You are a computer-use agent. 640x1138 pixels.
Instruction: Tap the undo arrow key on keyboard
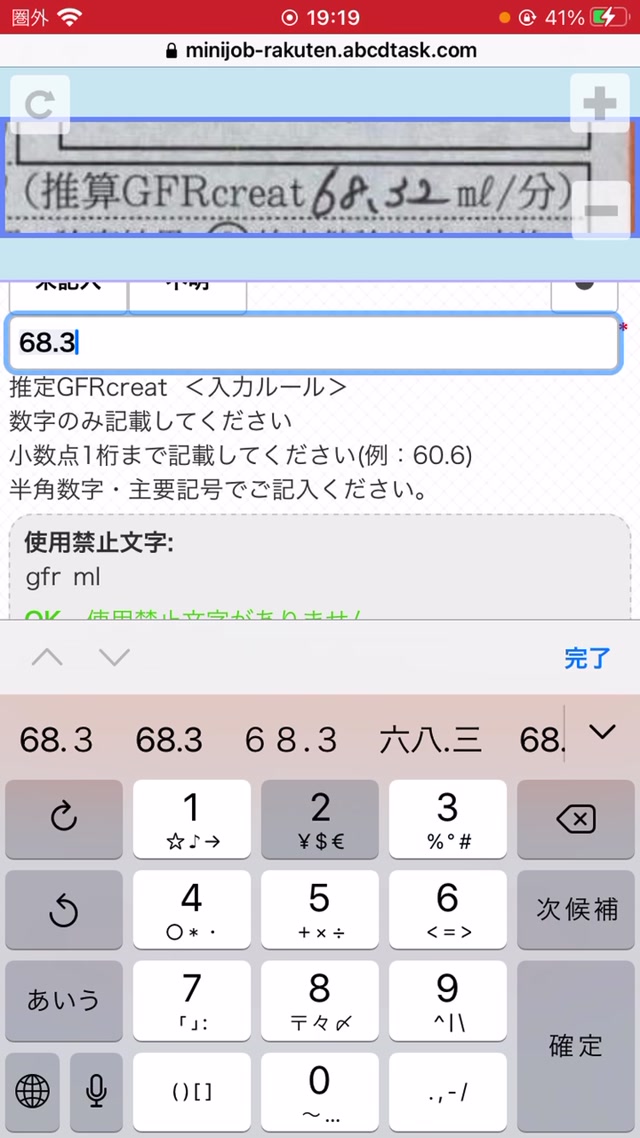pos(64,909)
